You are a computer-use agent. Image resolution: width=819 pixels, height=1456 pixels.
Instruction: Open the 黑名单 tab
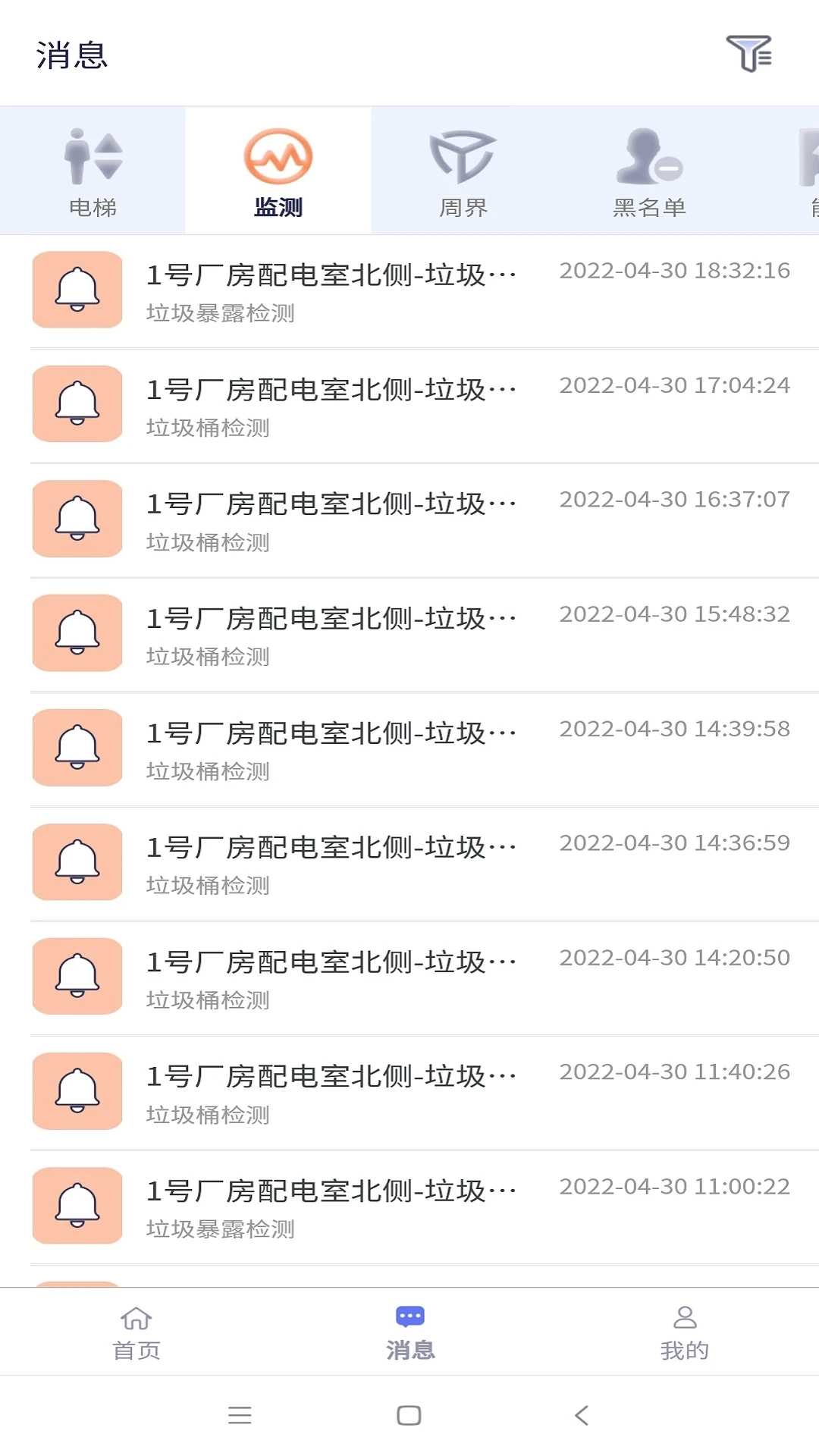click(649, 170)
